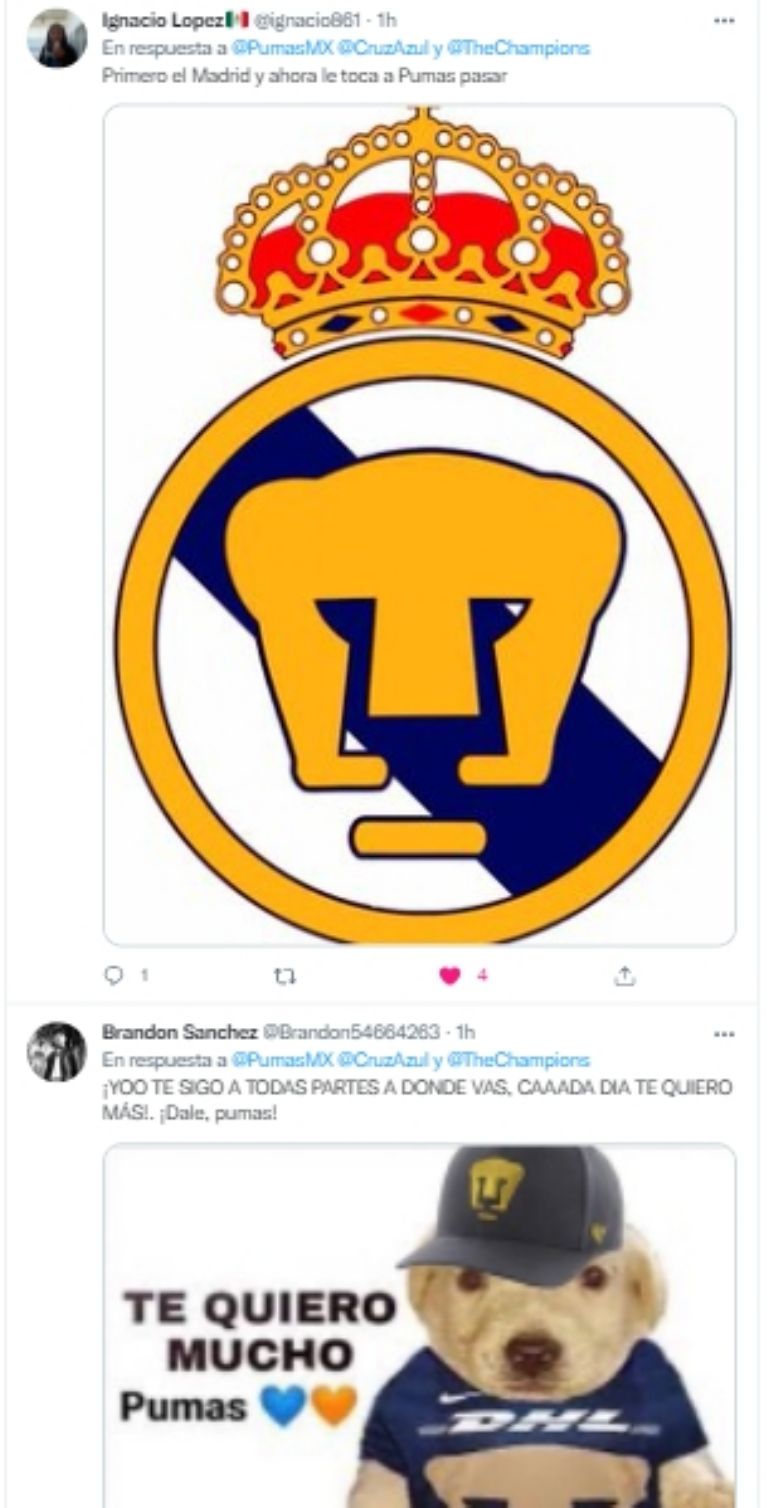Open Brandon Sanchez's profile picture

pos(57,1052)
